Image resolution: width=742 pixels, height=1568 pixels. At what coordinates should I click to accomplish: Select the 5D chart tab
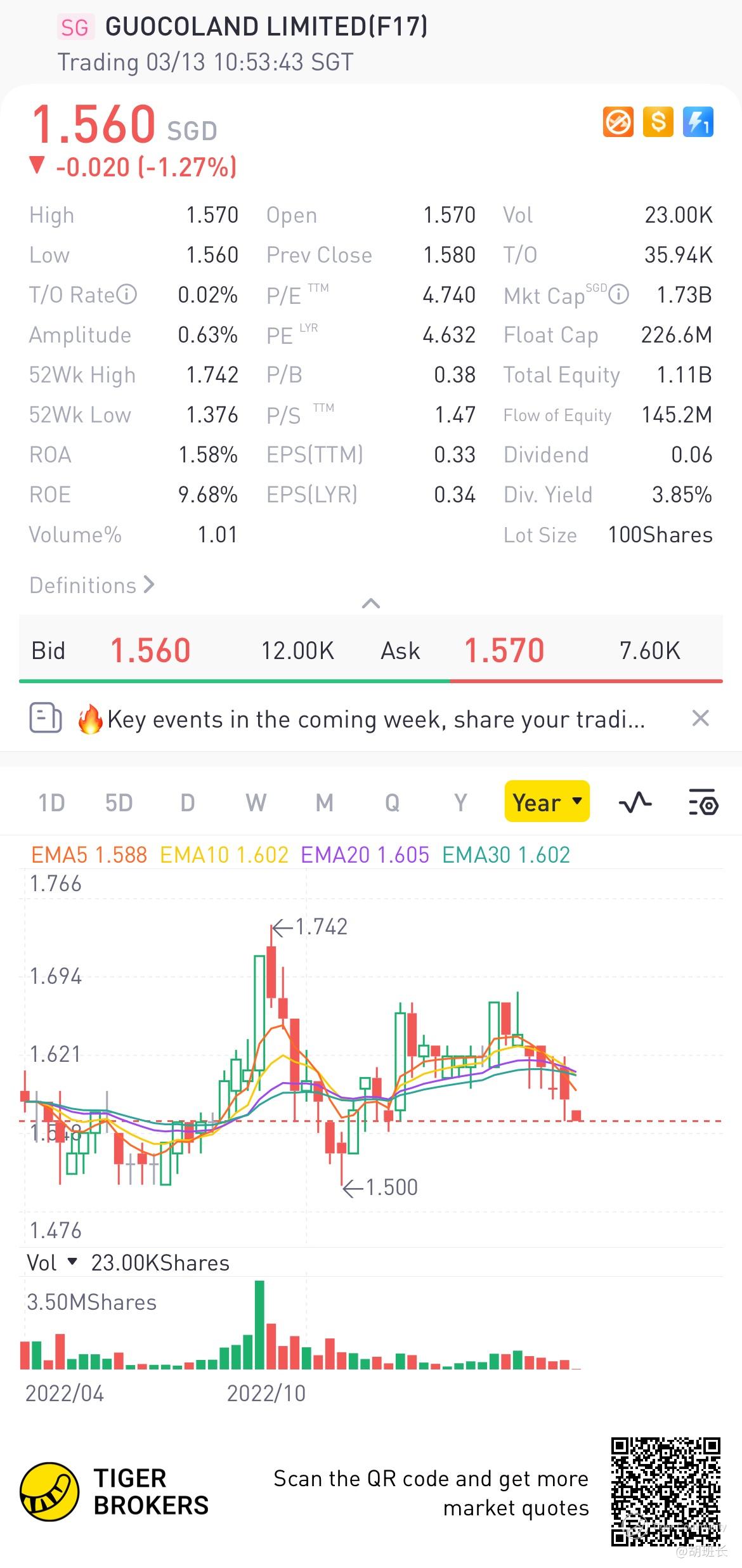click(x=119, y=803)
